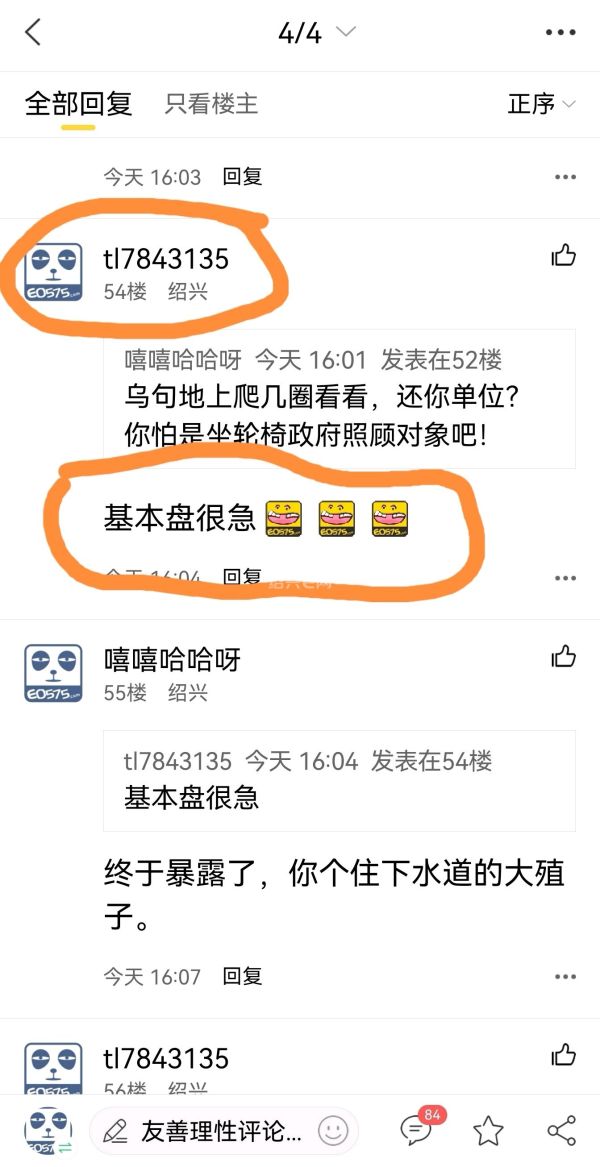Reply to the post dated 今天 16:03

tap(242, 177)
